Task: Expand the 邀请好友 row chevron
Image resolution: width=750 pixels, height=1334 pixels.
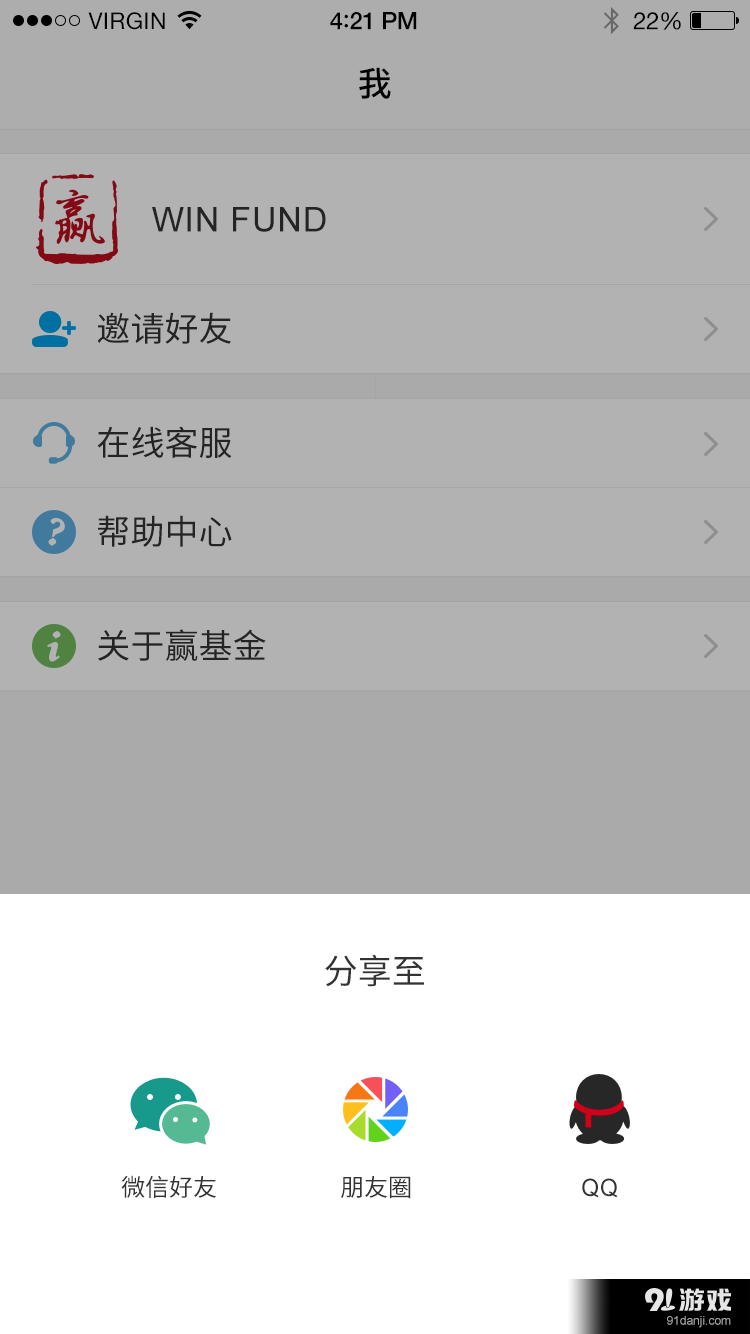Action: tap(710, 328)
